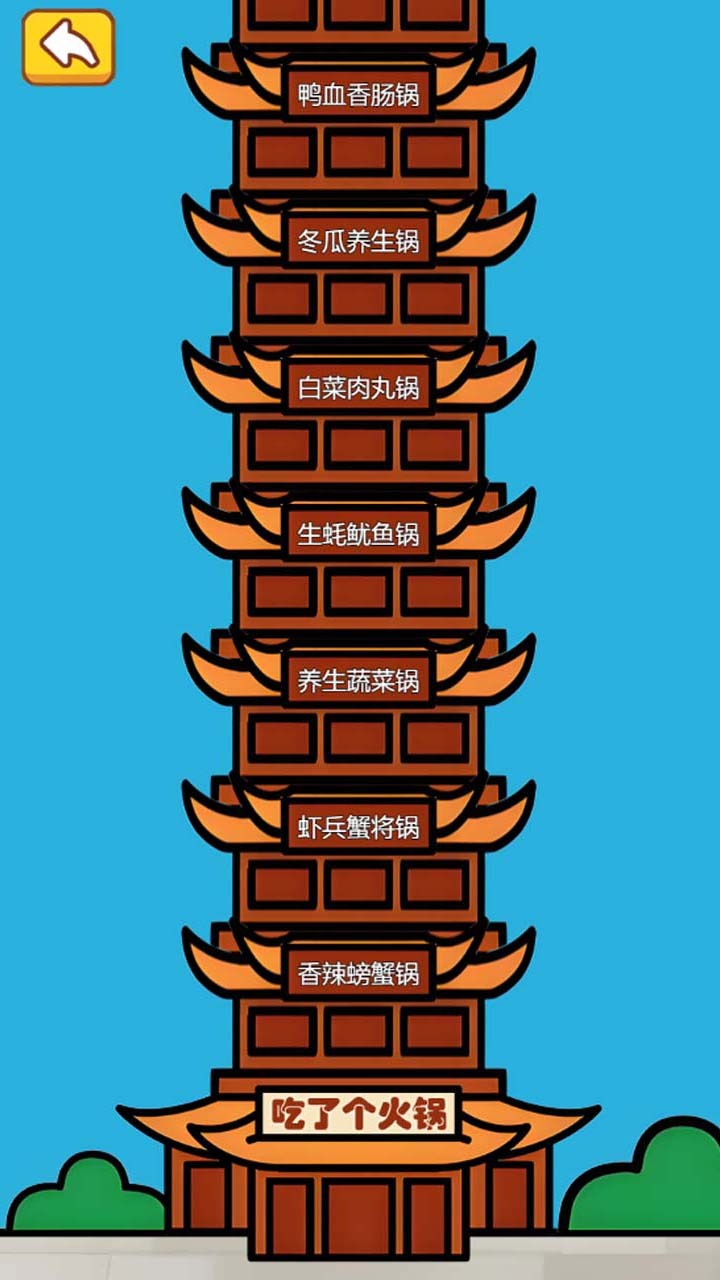
Task: Tap the 虾兵蟹将锅 level sign
Action: pyautogui.click(x=358, y=827)
